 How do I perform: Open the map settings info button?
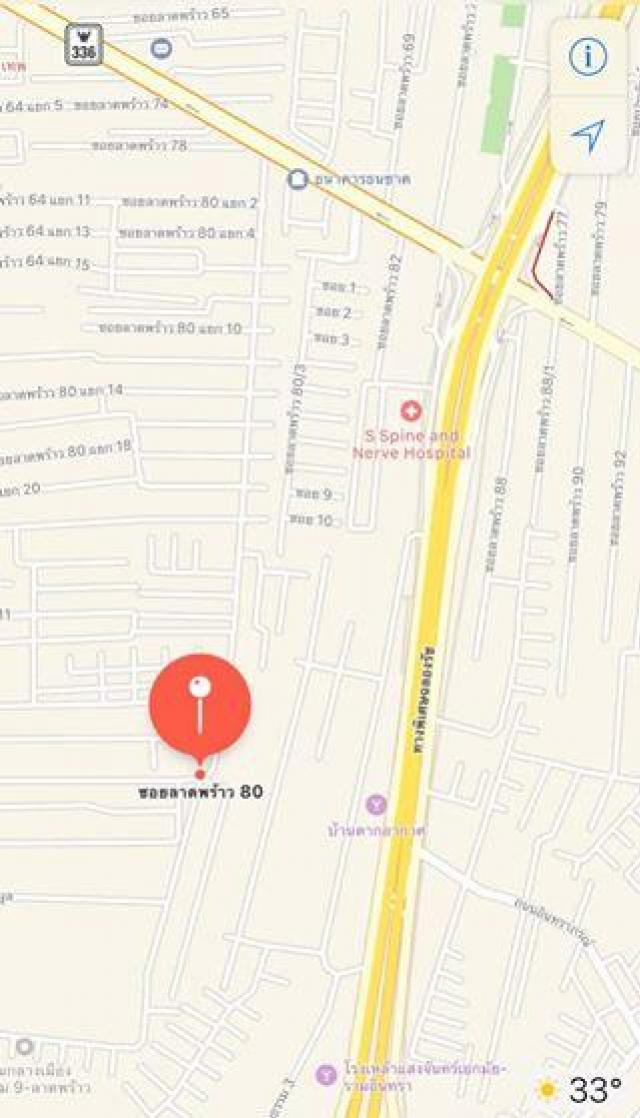[x=588, y=57]
